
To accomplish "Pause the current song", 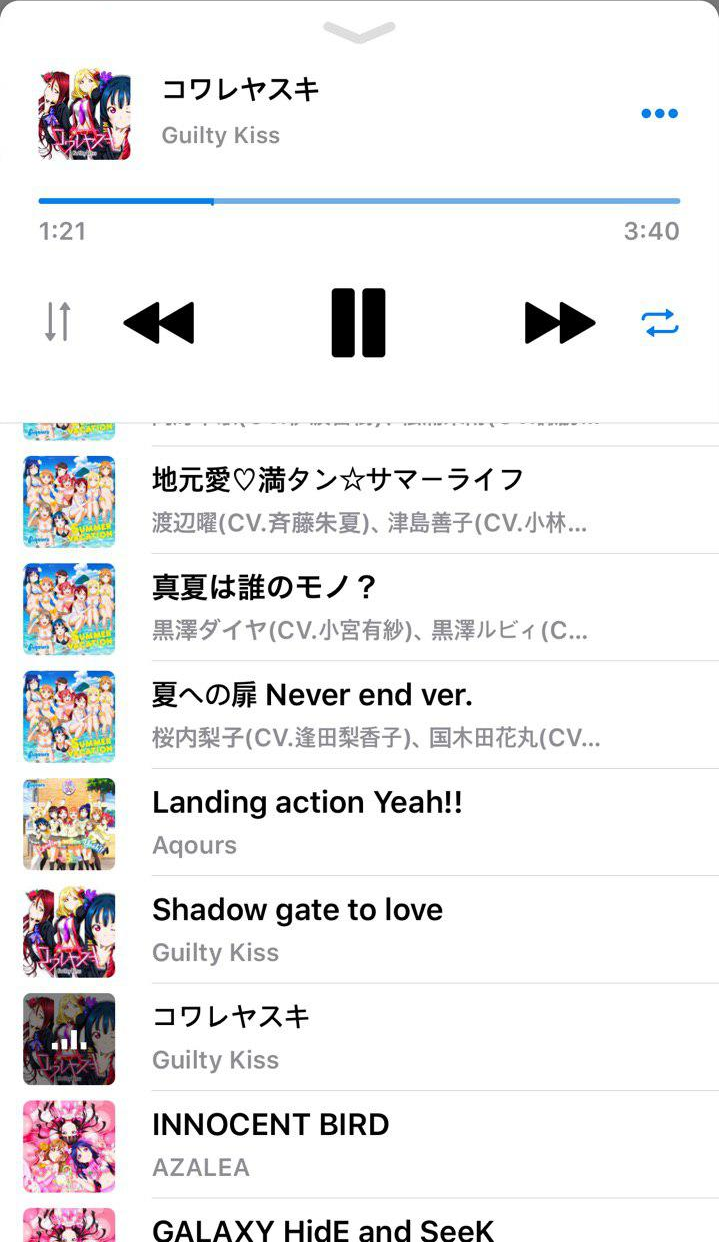I will pos(358,323).
